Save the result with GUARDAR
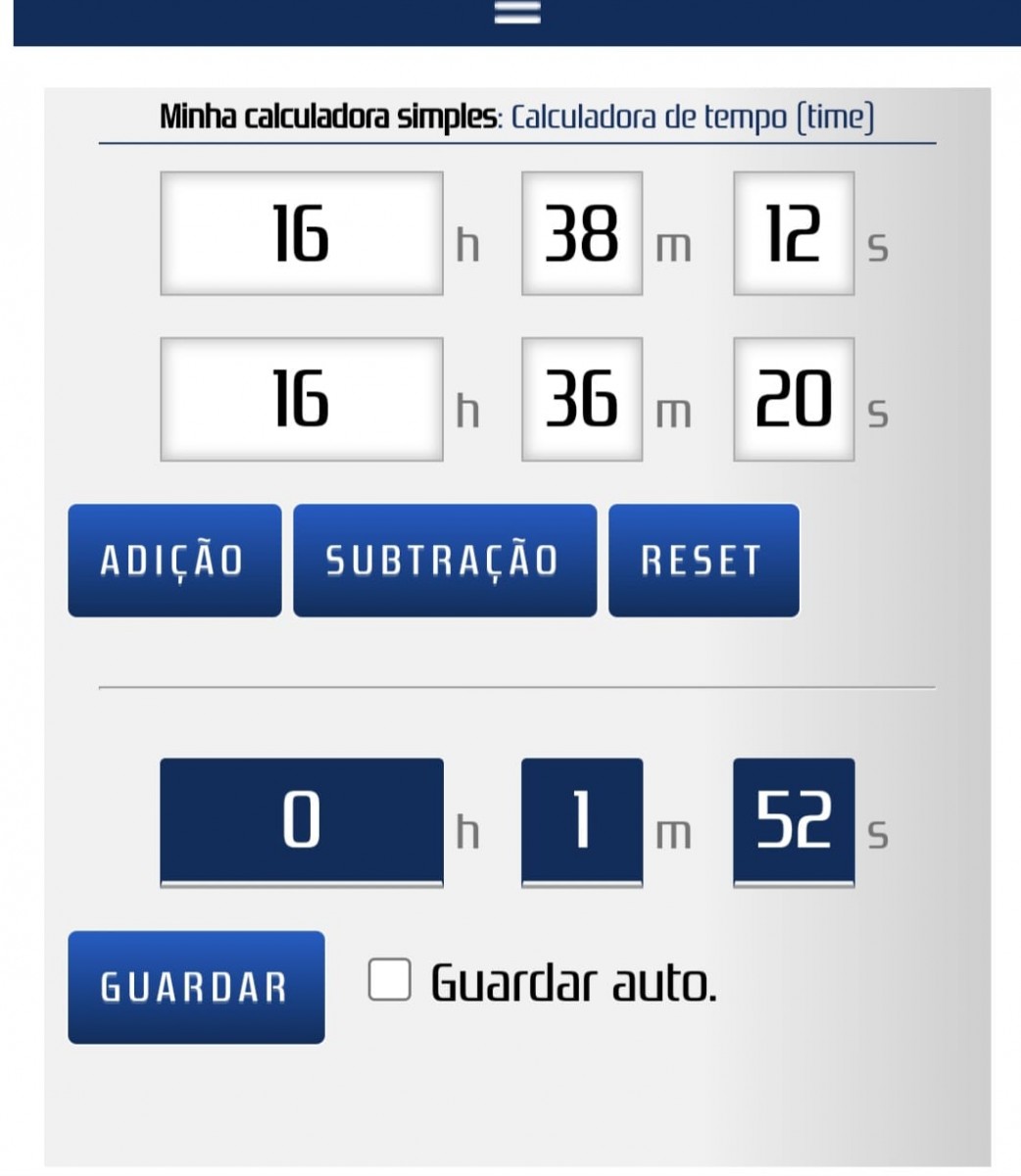The image size is (1021, 1176). tap(196, 987)
